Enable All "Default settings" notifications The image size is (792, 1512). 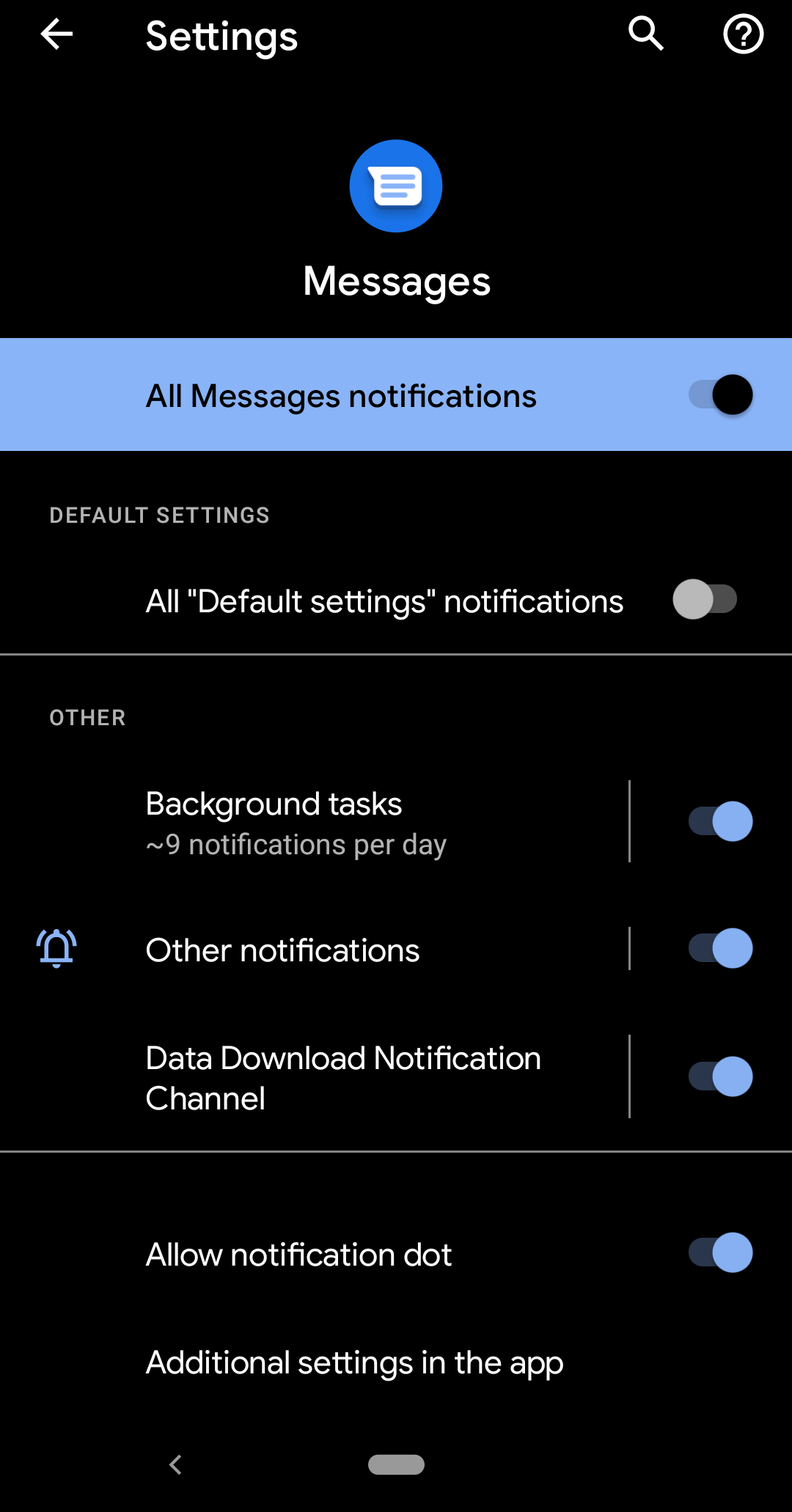pyautogui.click(x=705, y=600)
